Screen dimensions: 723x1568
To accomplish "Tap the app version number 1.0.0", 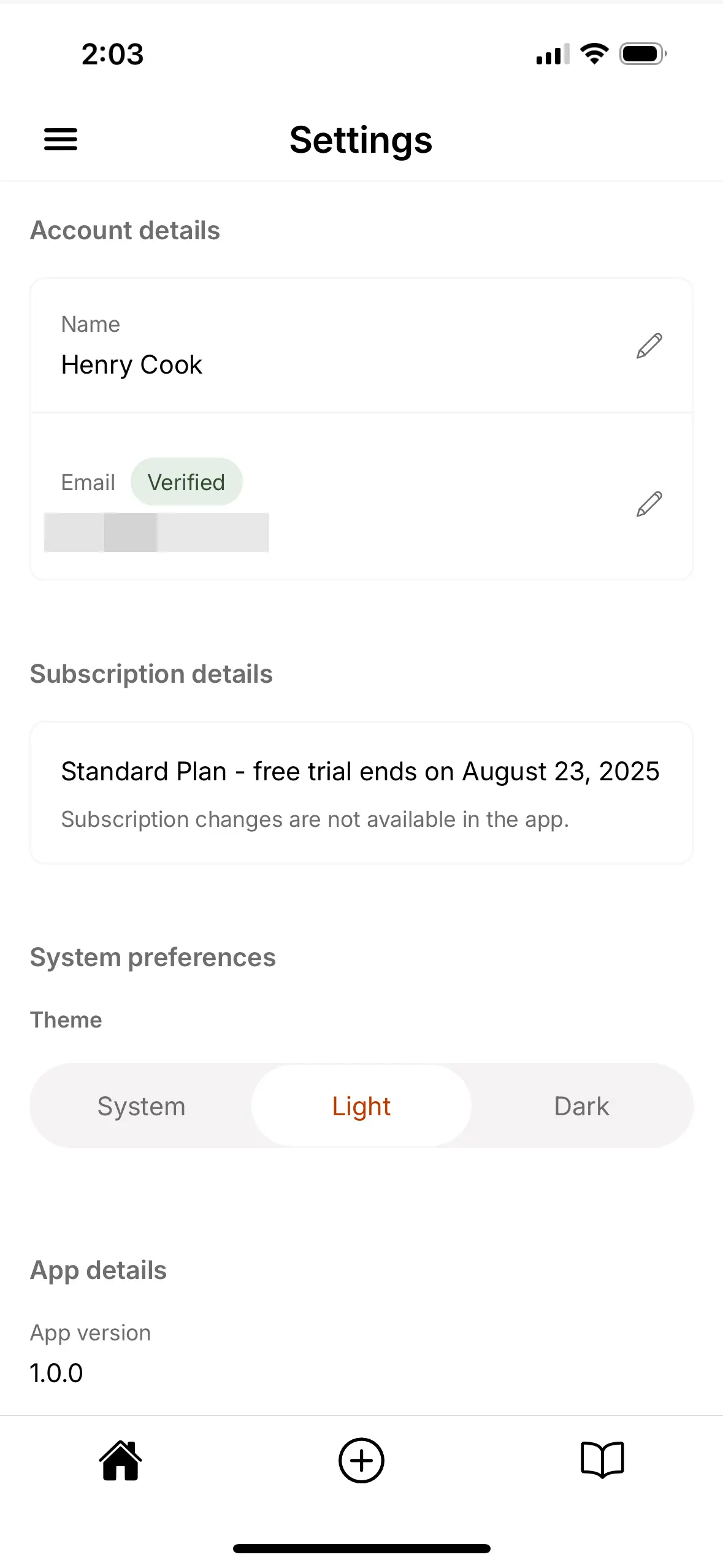I will (x=56, y=1372).
